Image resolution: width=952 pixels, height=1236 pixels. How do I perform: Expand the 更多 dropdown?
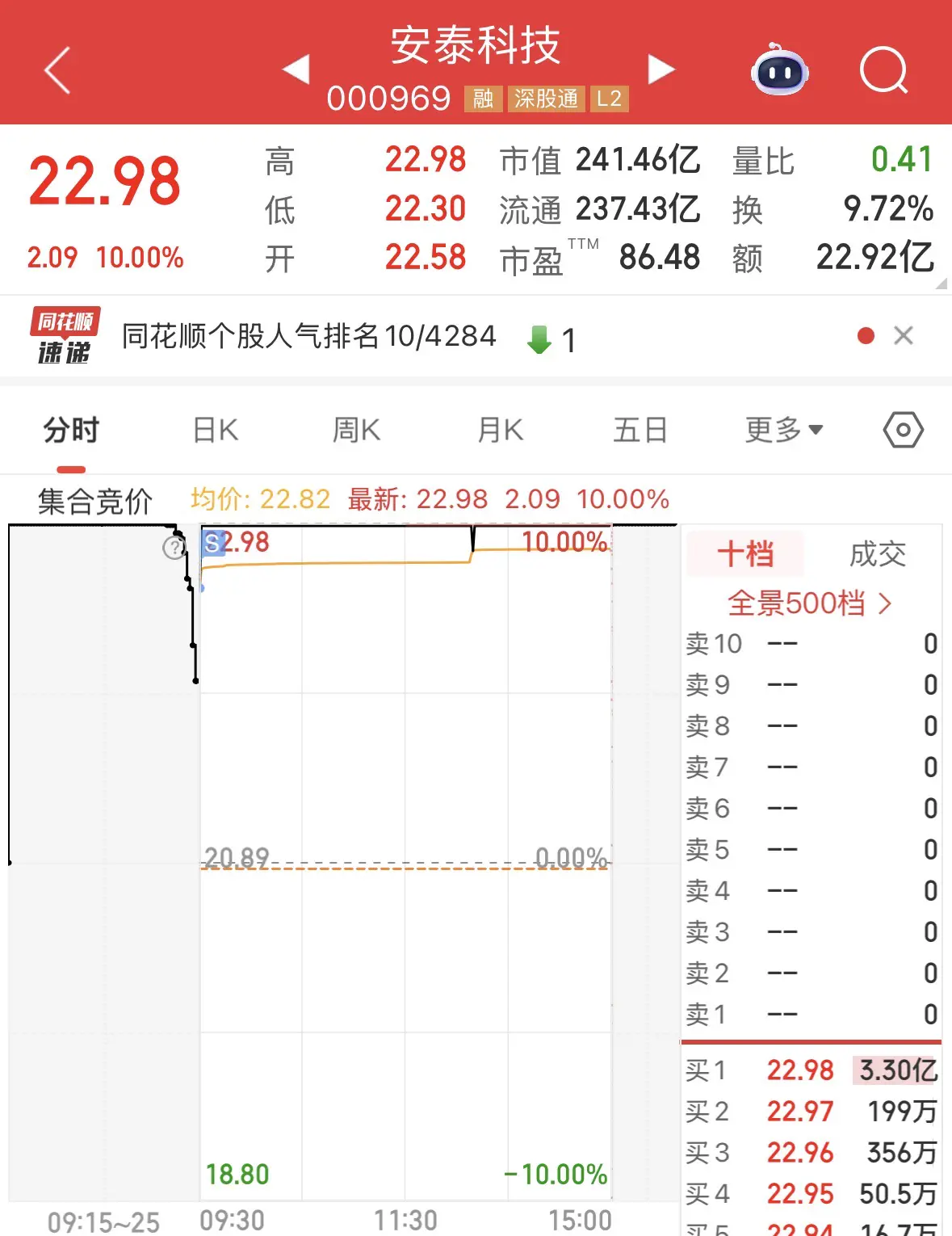(783, 431)
